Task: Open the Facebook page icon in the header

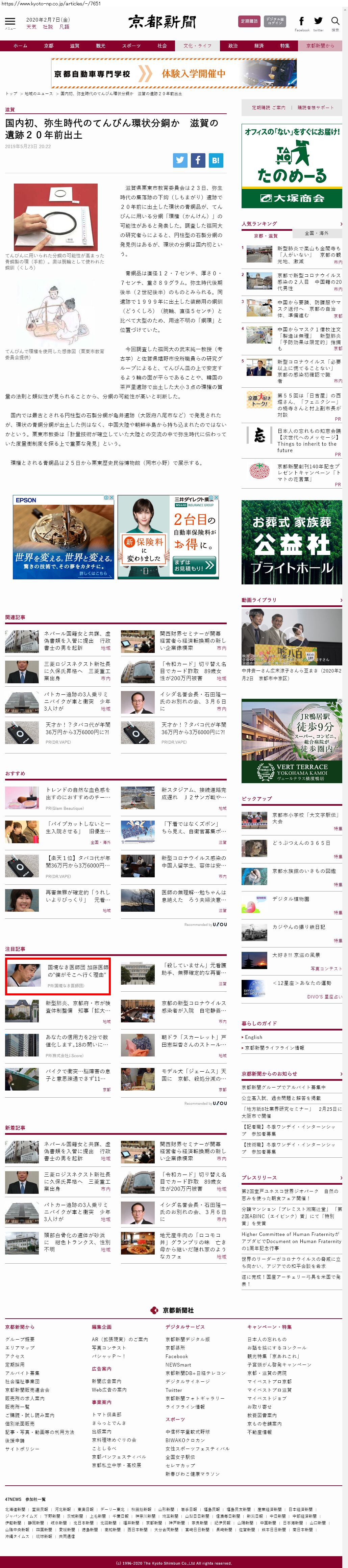Action: tap(302, 22)
